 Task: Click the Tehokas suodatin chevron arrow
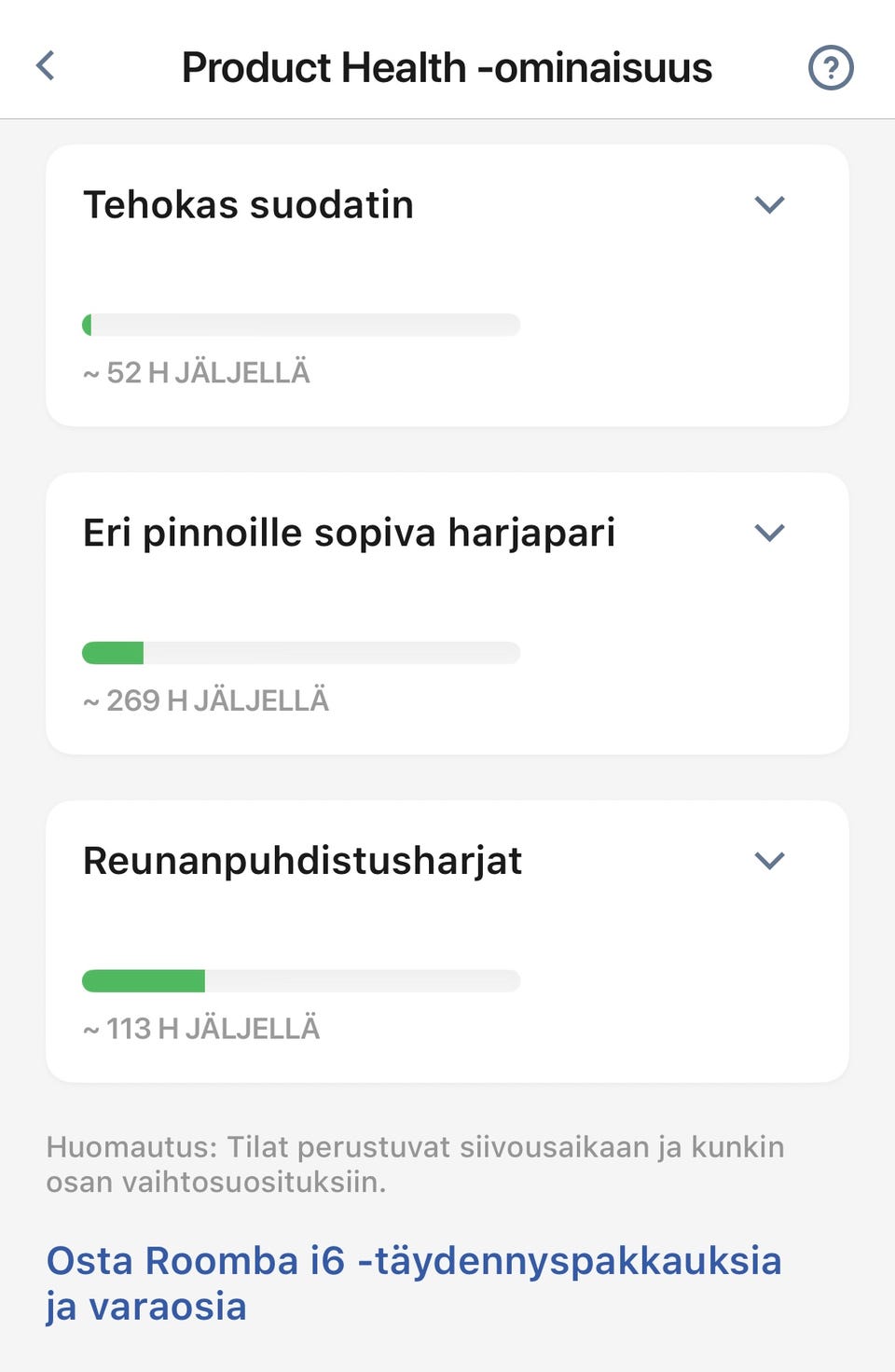pos(769,204)
